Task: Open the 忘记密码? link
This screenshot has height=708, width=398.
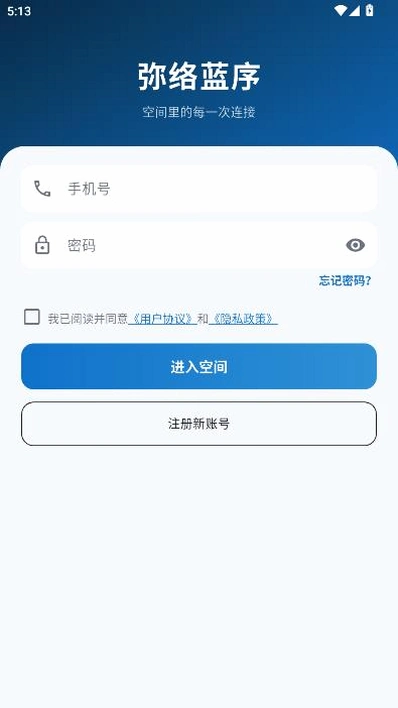Action: [345, 281]
